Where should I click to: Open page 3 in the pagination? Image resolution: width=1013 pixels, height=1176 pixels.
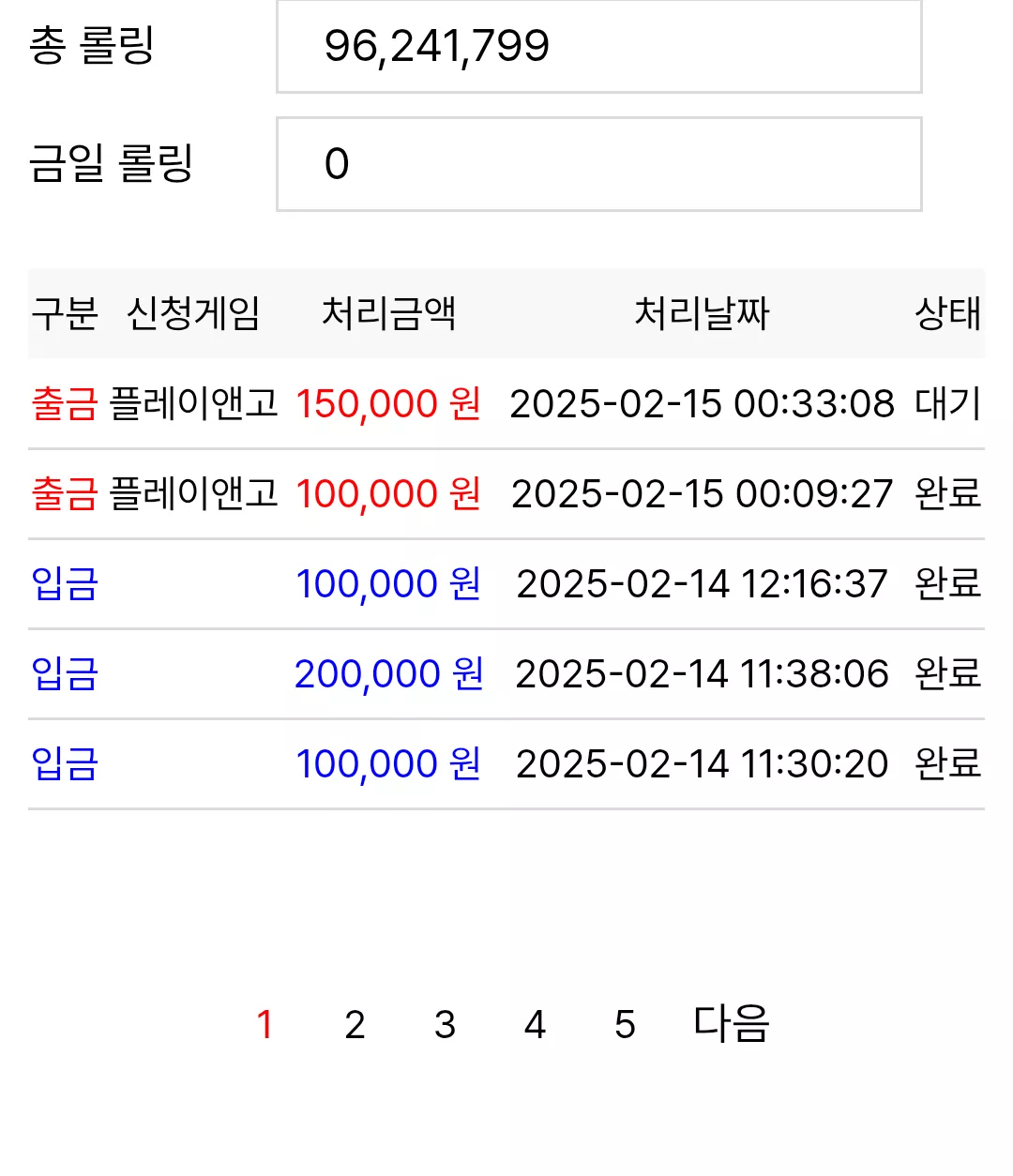445,1025
